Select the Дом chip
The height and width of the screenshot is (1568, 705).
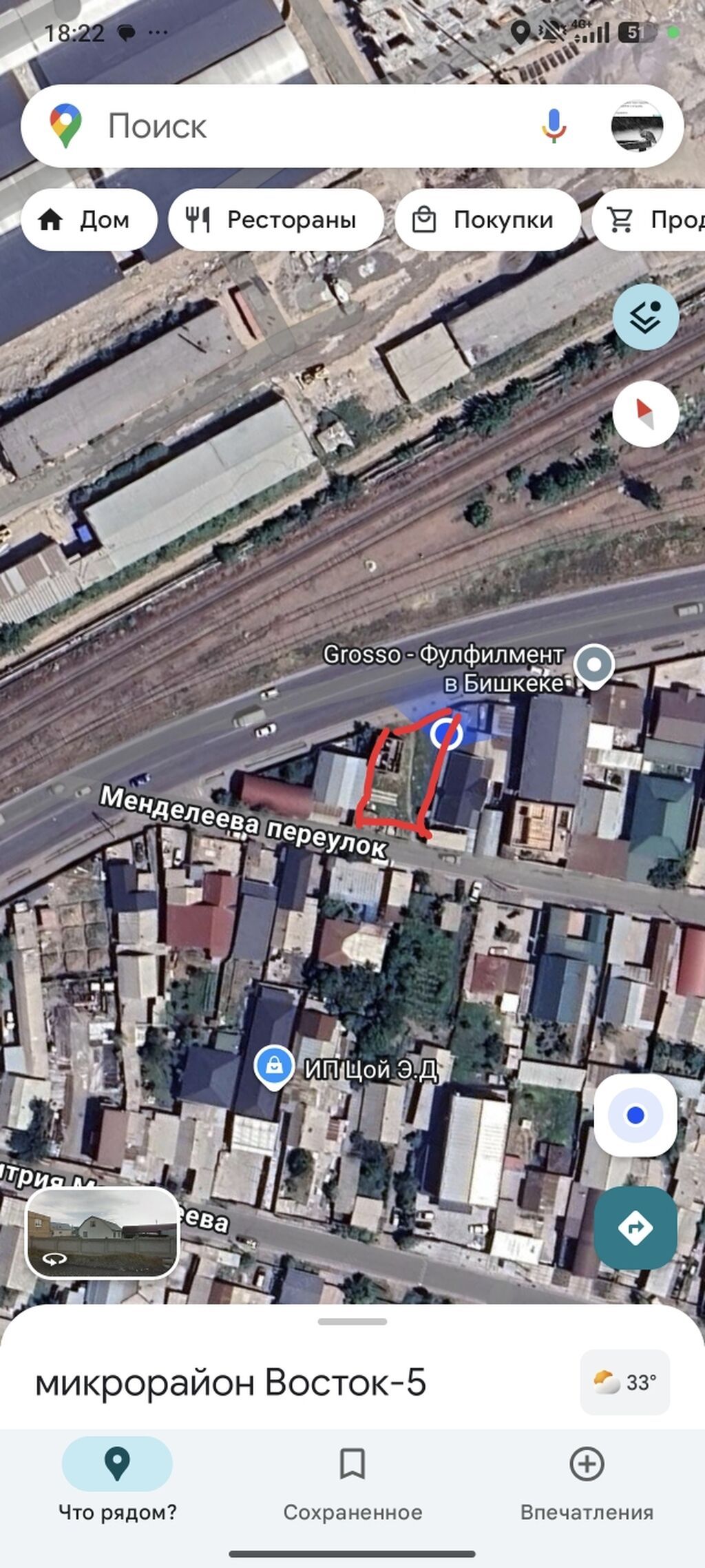(89, 220)
